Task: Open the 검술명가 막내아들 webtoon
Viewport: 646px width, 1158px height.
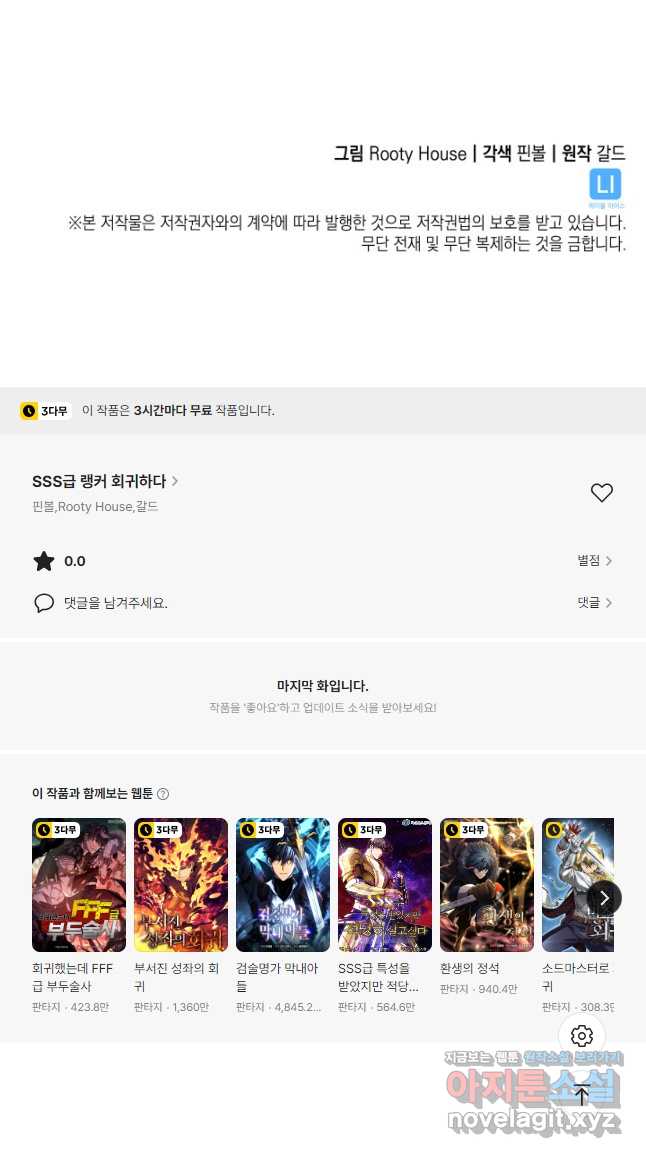Action: coord(283,885)
